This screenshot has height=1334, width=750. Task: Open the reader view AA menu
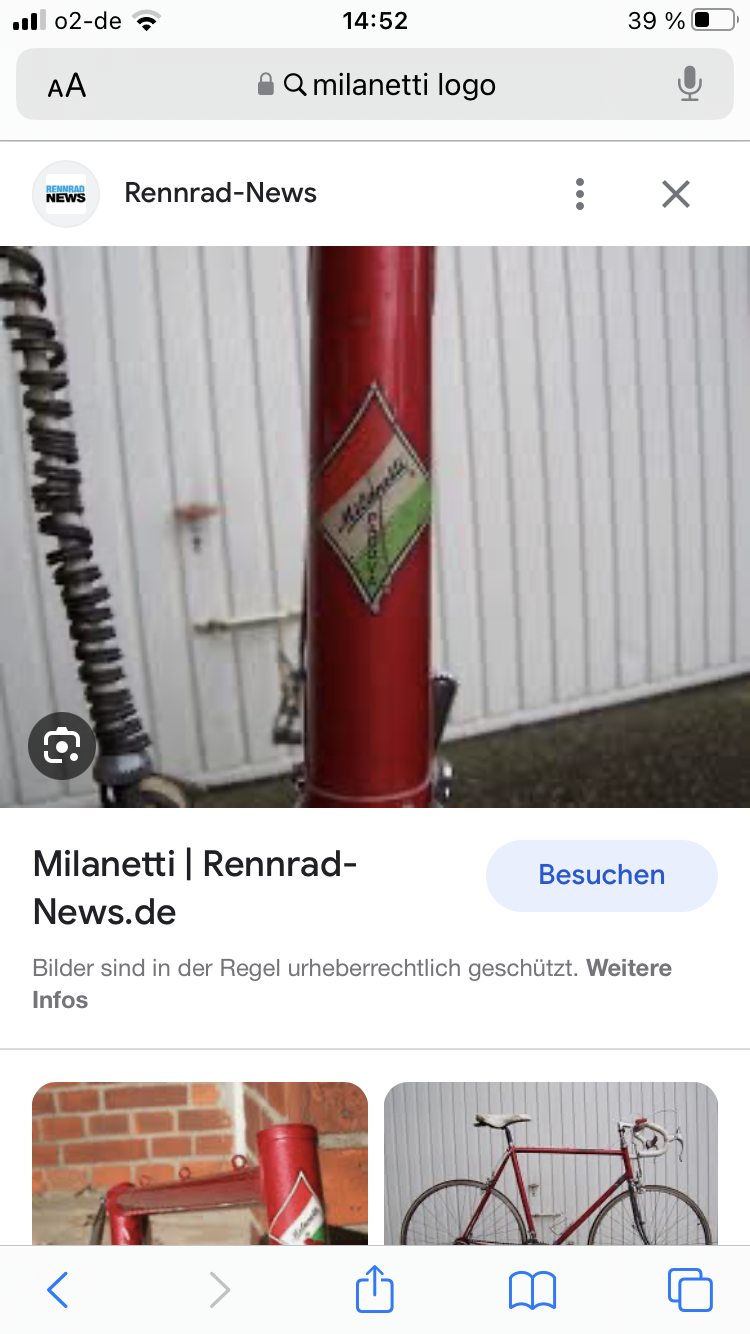point(67,86)
